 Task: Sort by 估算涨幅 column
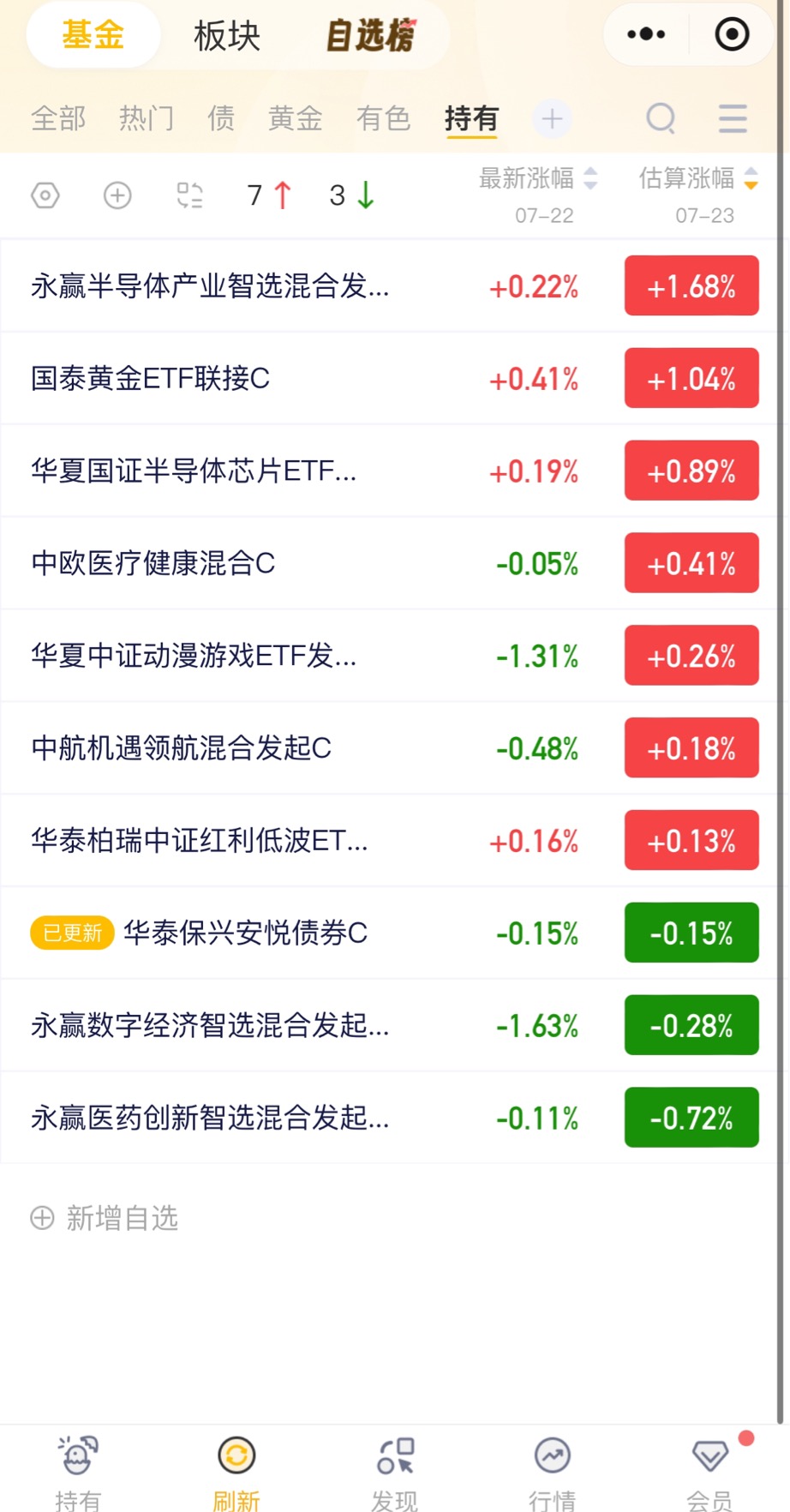click(x=697, y=178)
